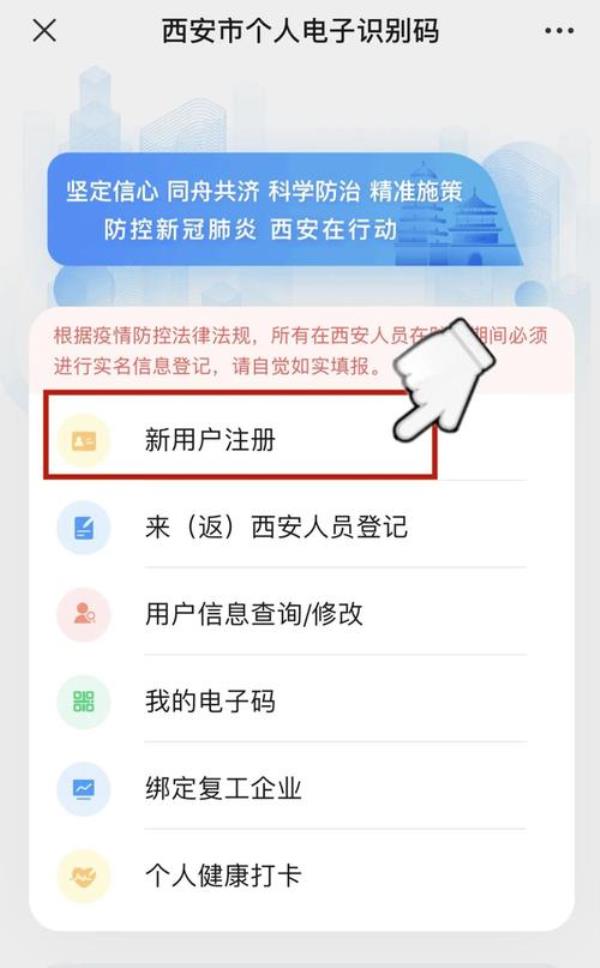The image size is (600, 968).
Task: Open 来（返）西安人员登记
Action: [276, 527]
